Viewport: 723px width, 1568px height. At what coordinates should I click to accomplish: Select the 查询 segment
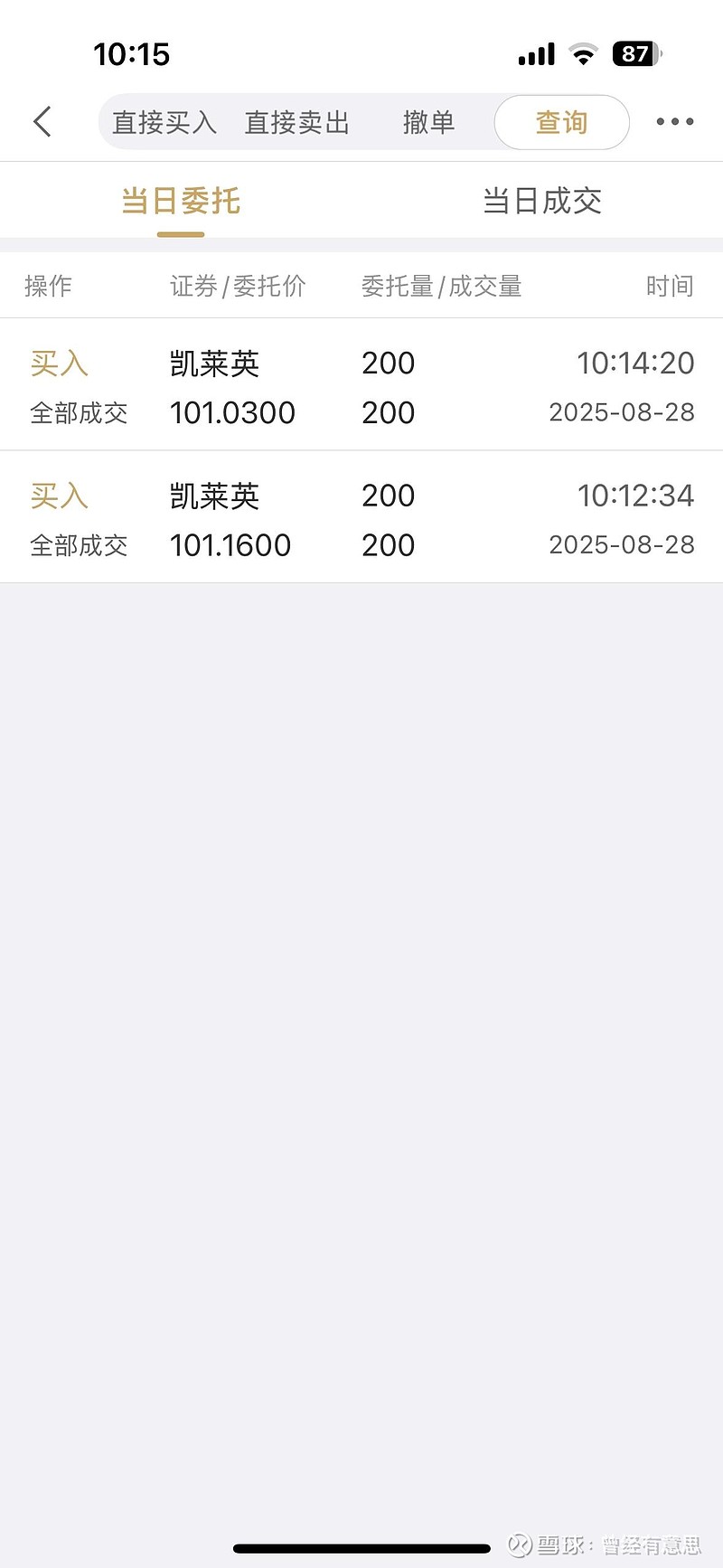(x=562, y=122)
